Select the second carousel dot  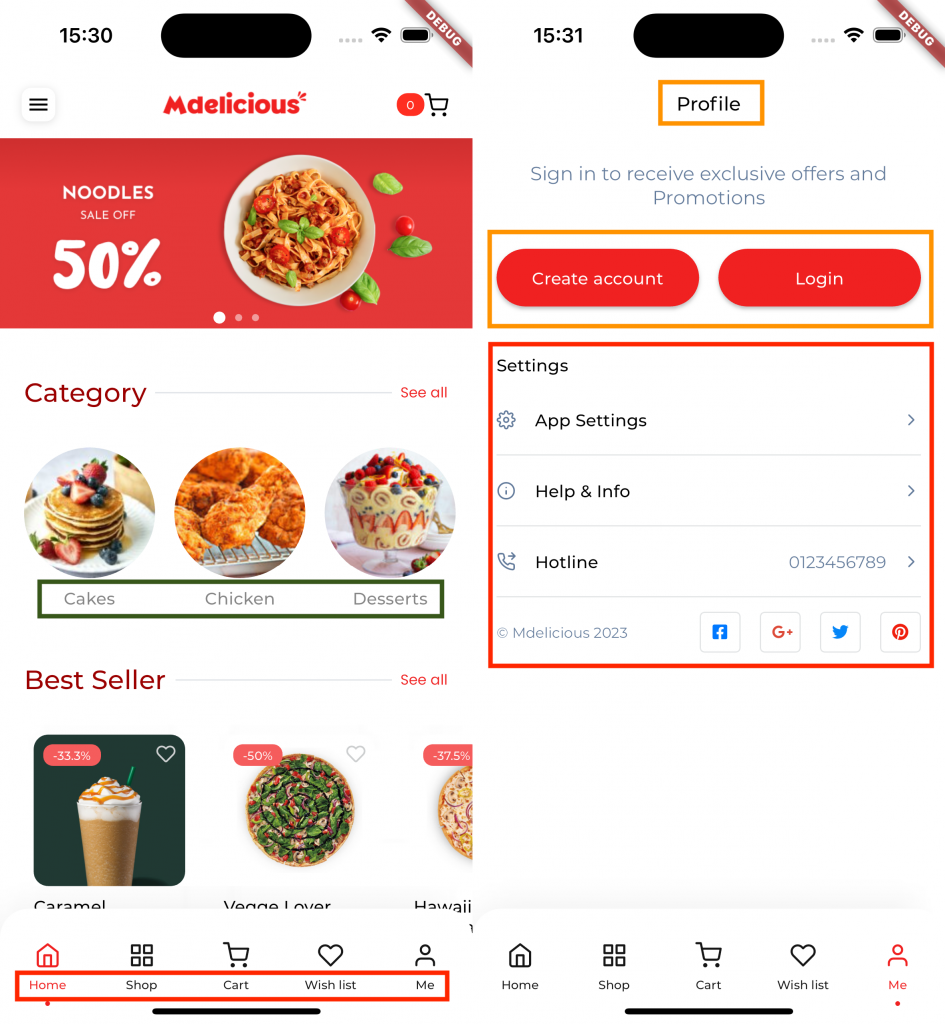[x=237, y=317]
